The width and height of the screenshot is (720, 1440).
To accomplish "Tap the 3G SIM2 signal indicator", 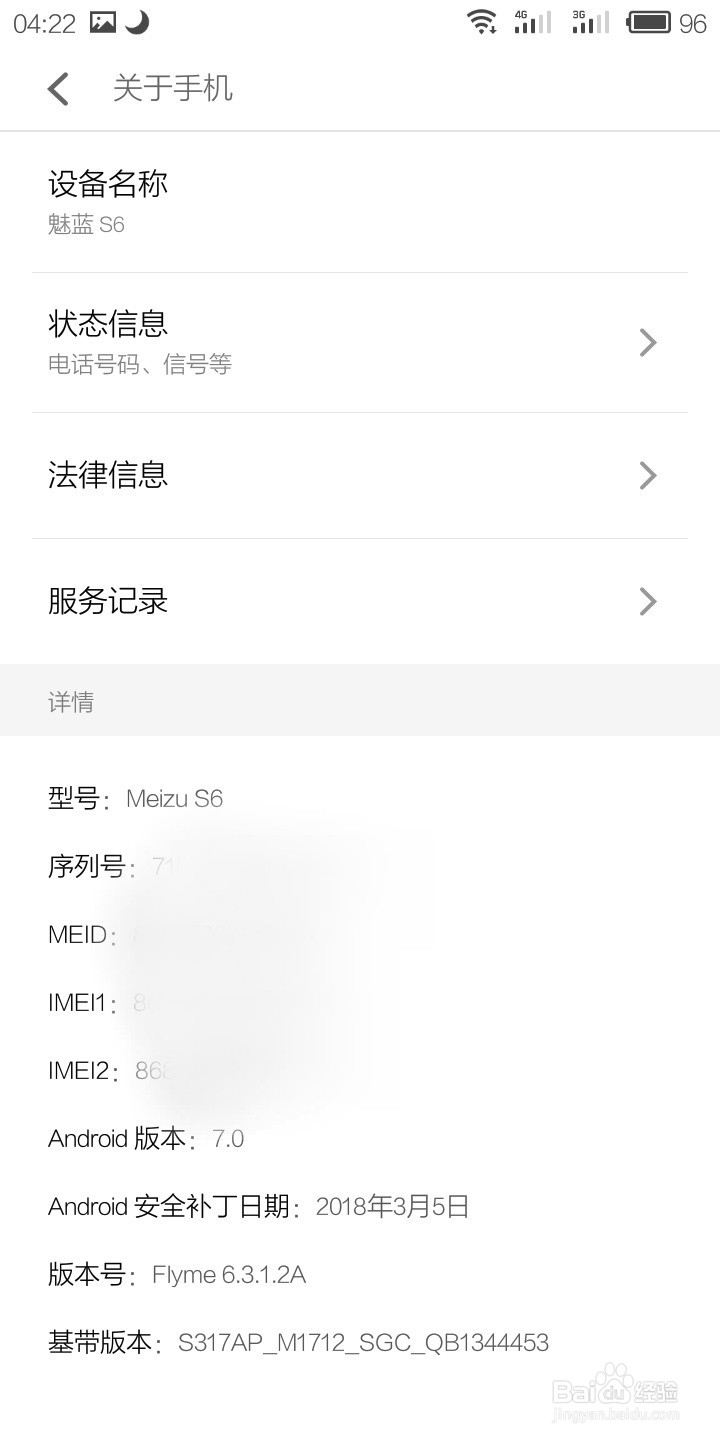I will coord(589,22).
